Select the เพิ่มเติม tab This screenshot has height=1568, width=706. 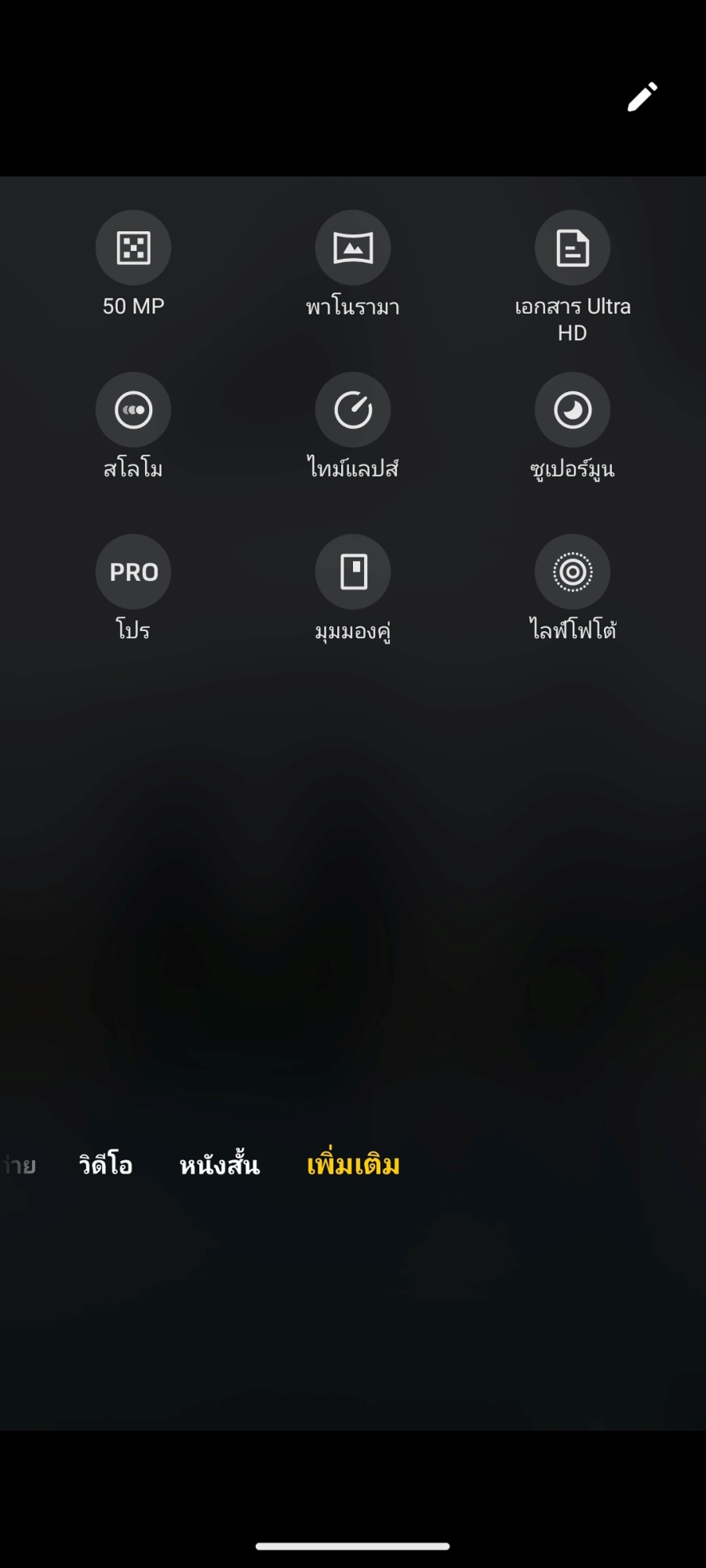coord(353,1165)
